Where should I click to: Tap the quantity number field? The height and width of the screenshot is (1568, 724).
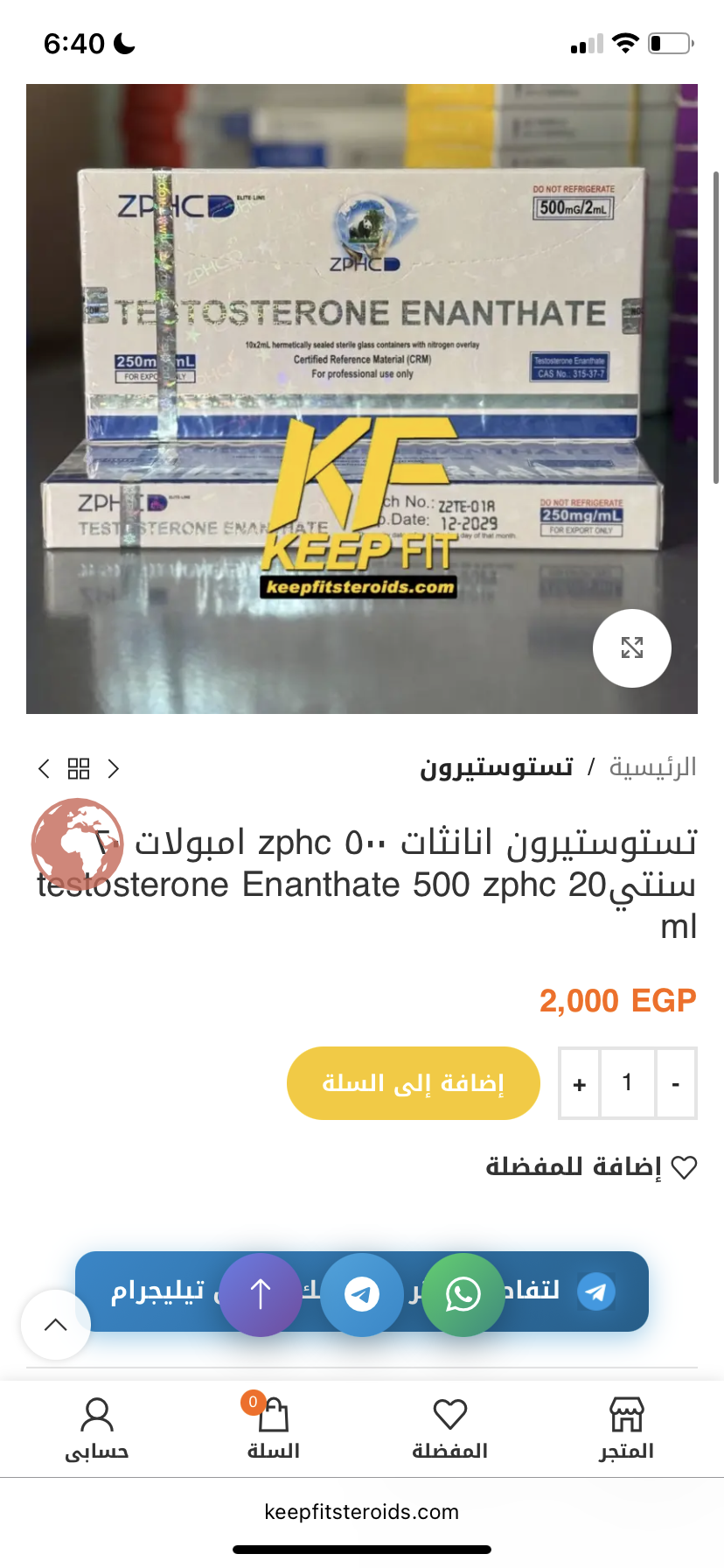point(627,1083)
